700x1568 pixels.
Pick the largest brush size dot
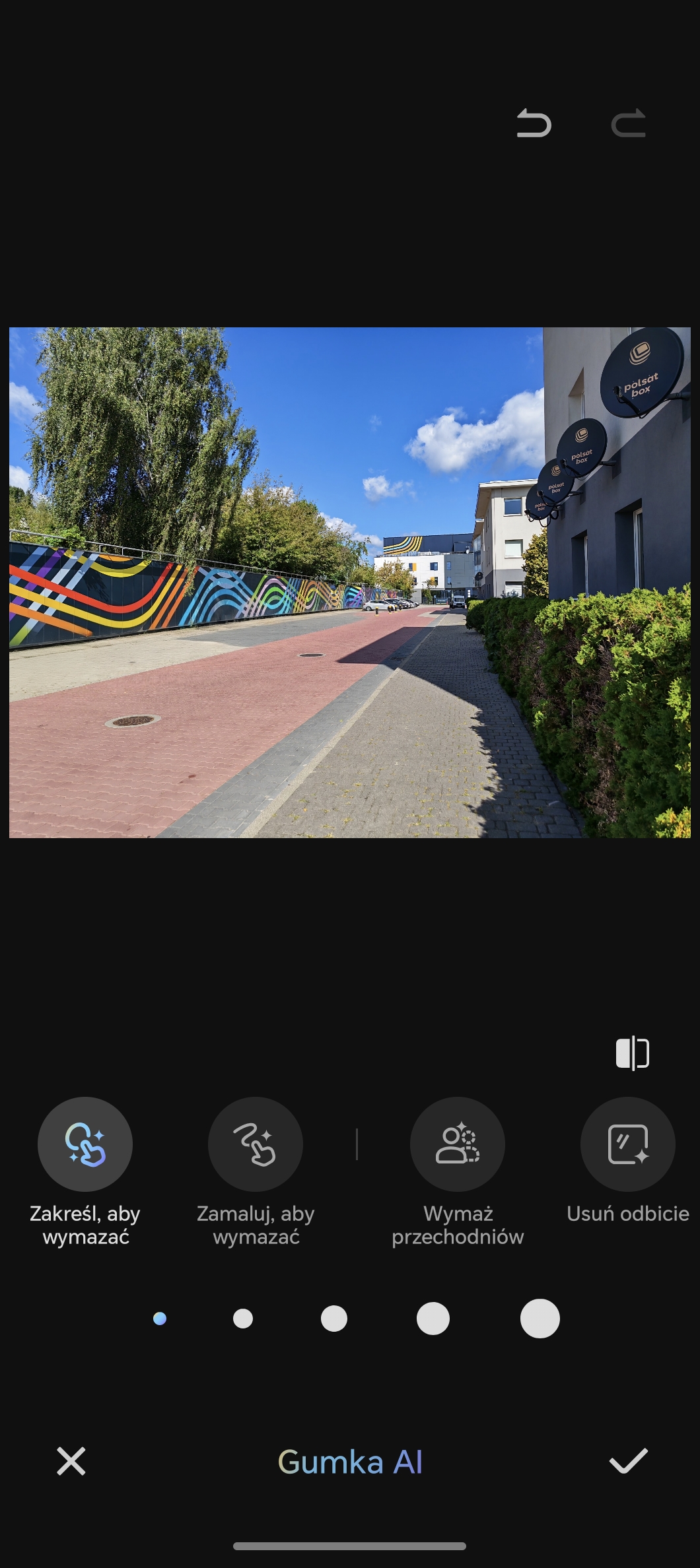(540, 1319)
